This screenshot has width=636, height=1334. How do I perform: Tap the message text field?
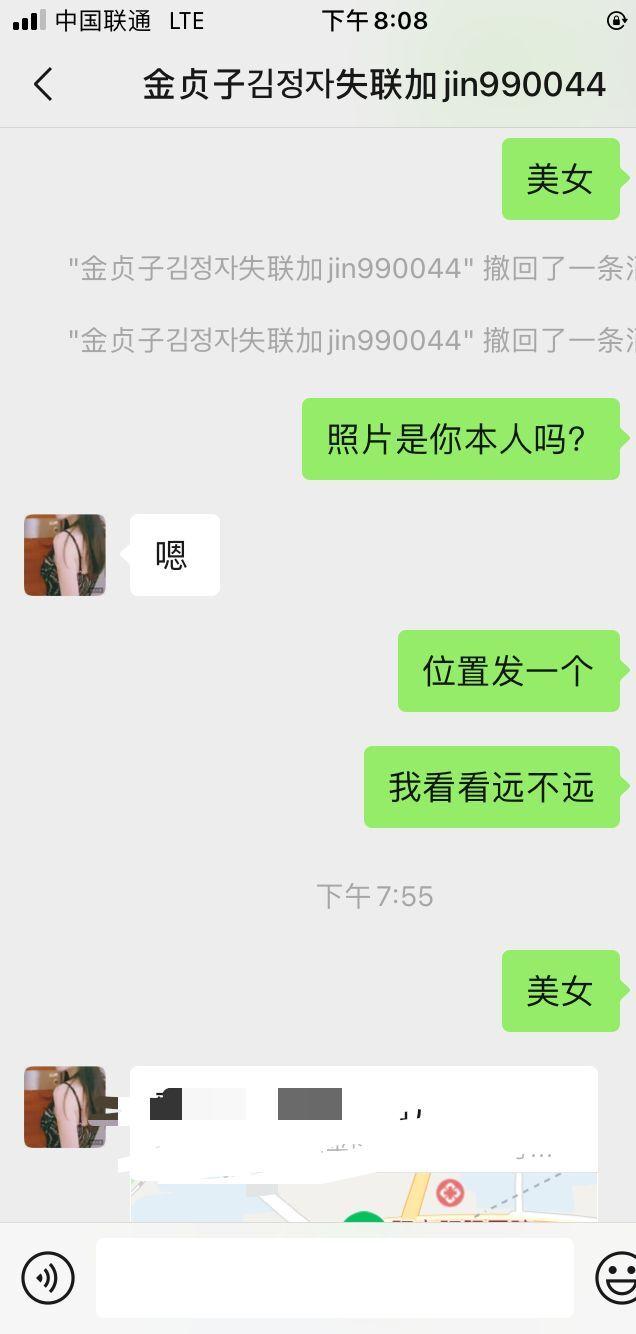tap(334, 1277)
